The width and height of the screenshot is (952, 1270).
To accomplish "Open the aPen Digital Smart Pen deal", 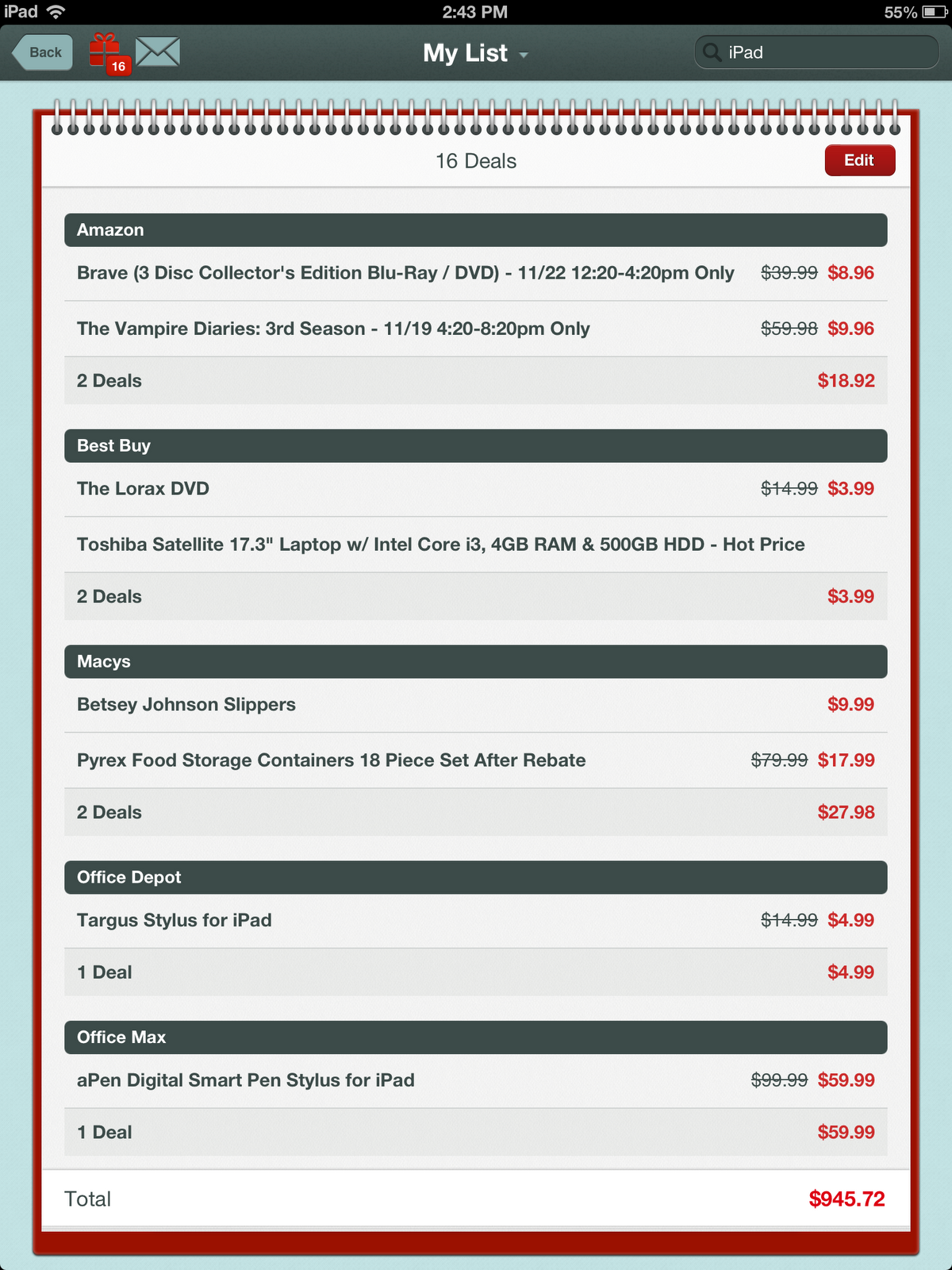I will click(x=476, y=1080).
